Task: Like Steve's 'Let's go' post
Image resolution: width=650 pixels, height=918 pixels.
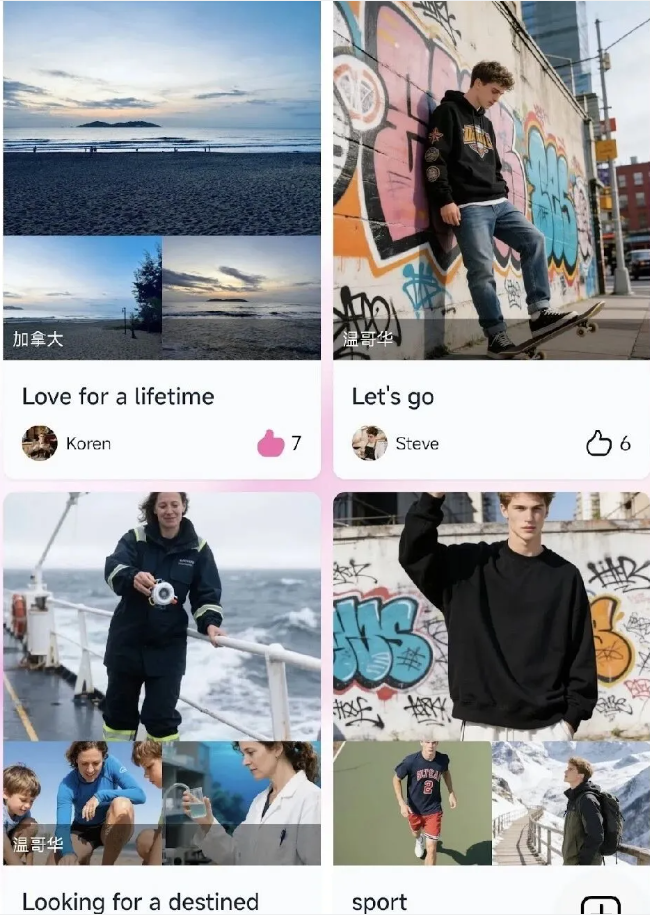Action: (598, 443)
